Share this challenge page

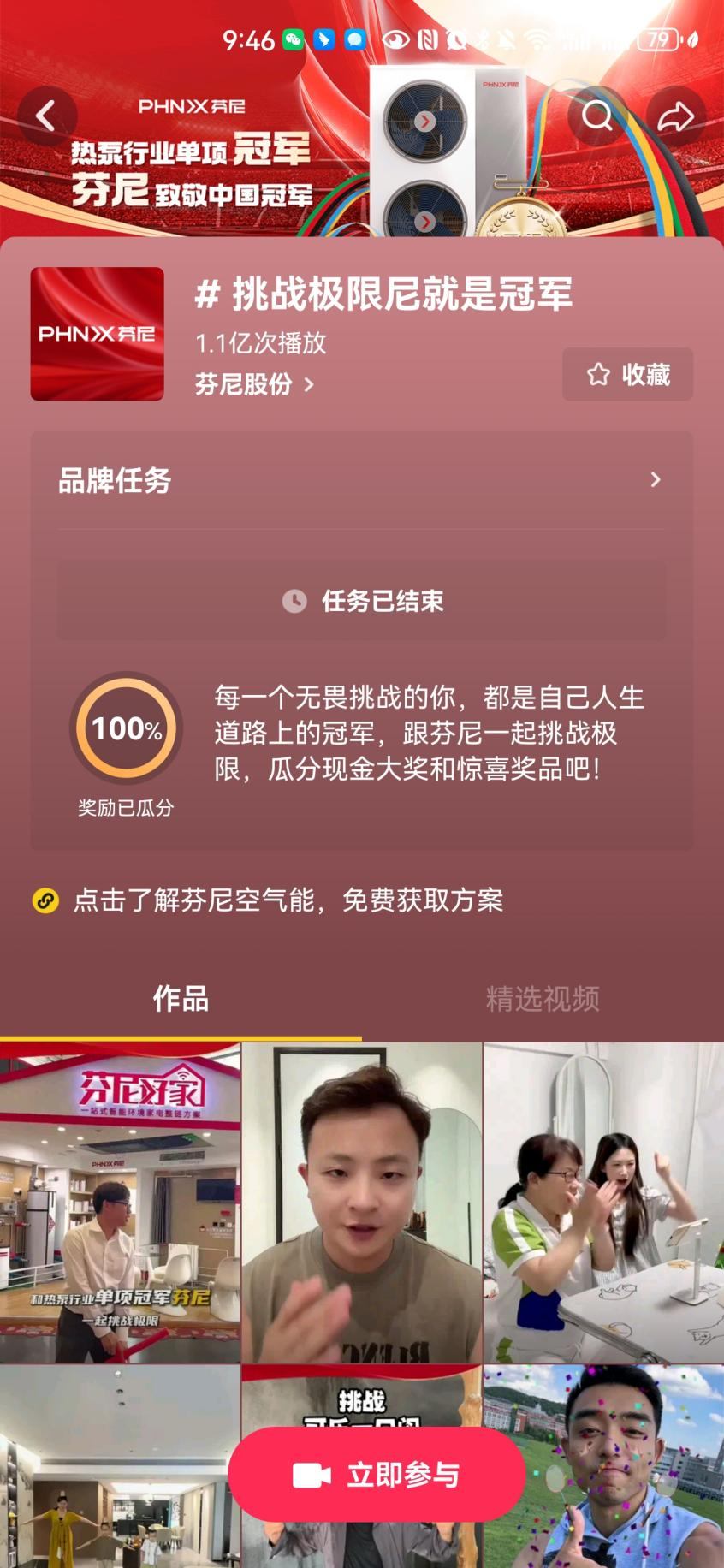click(x=674, y=116)
